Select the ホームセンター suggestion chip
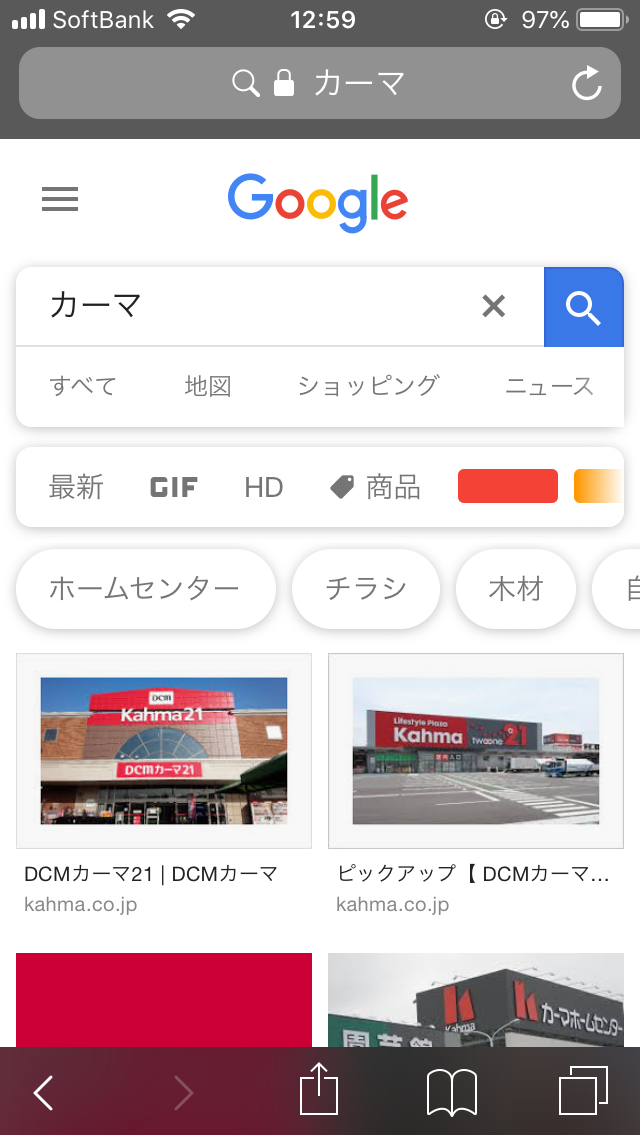640x1135 pixels. click(145, 588)
